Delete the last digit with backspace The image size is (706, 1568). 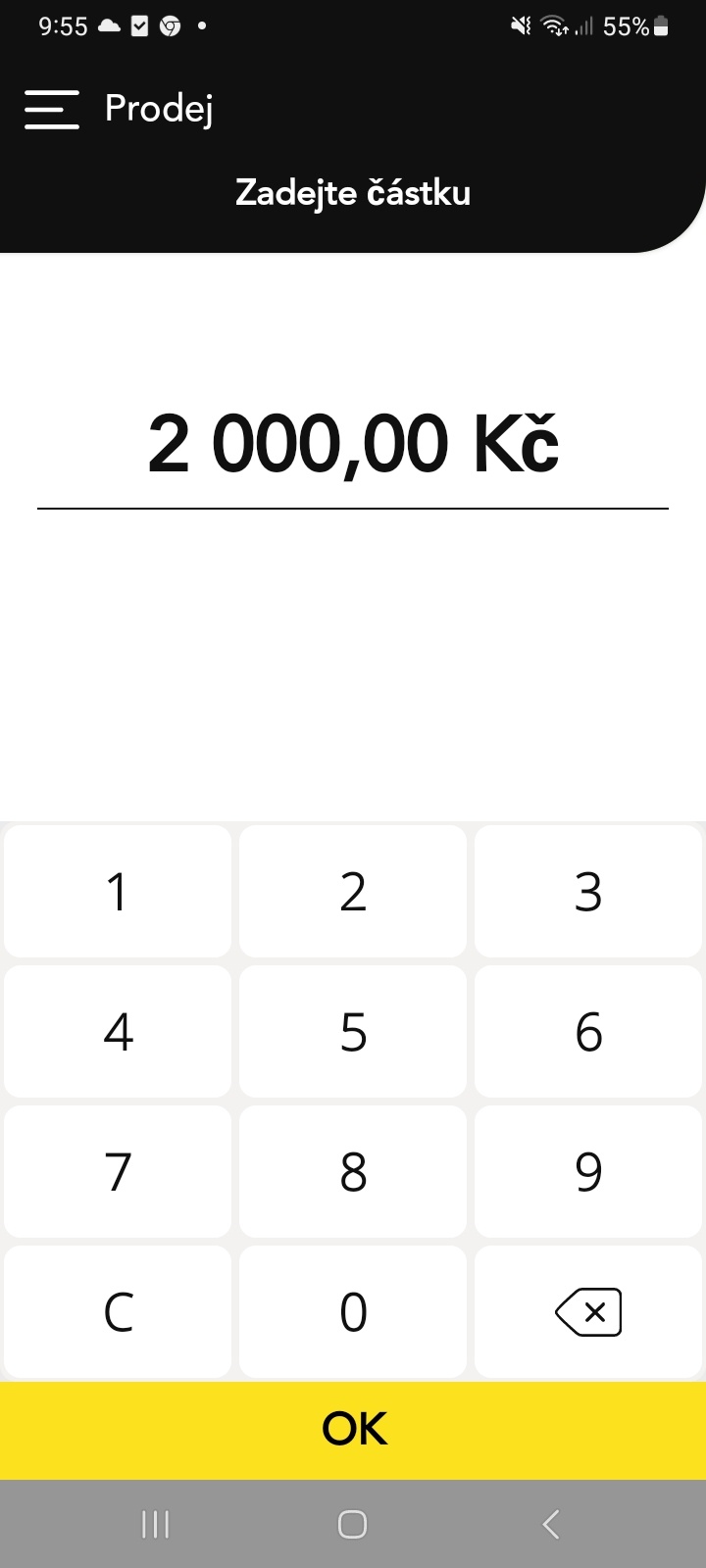pos(588,1312)
